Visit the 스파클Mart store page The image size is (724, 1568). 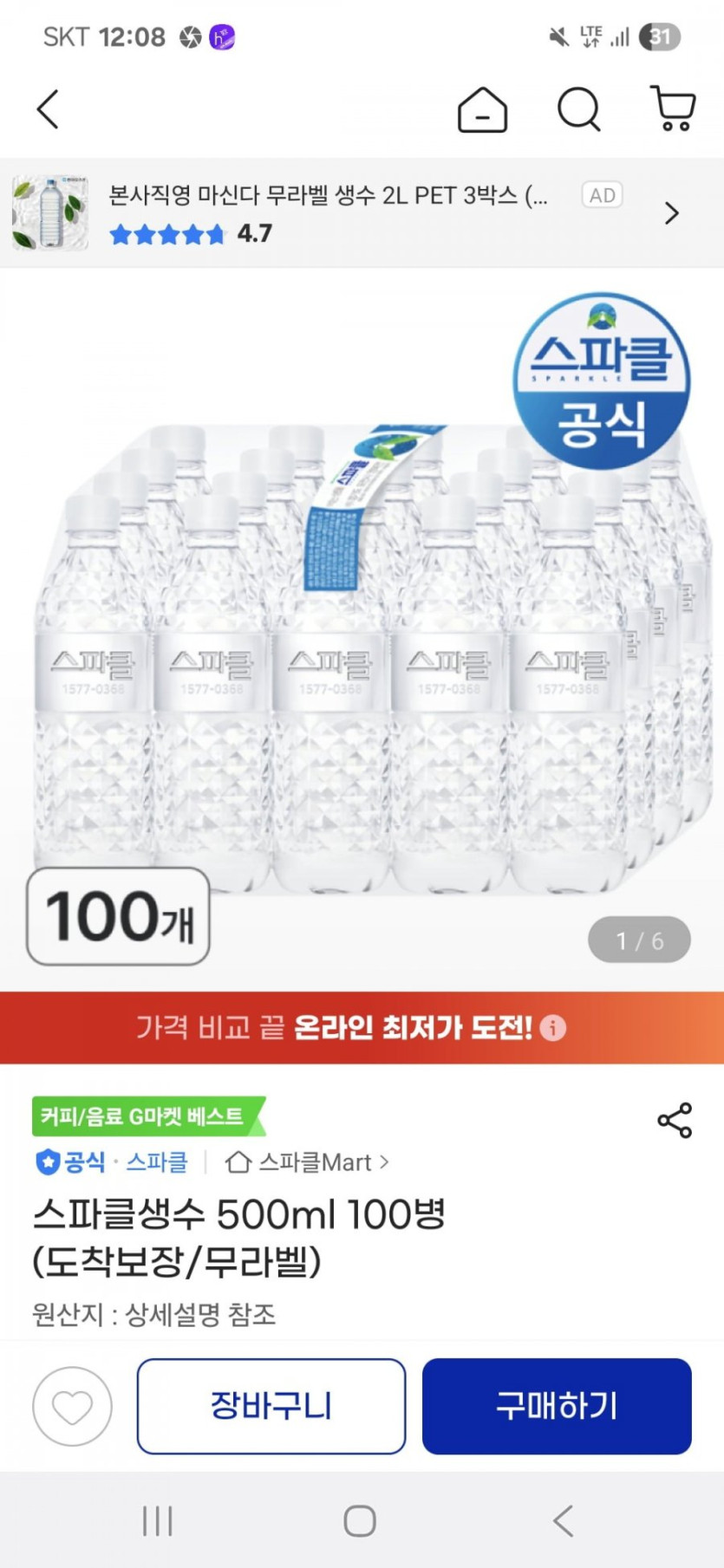point(307,1161)
